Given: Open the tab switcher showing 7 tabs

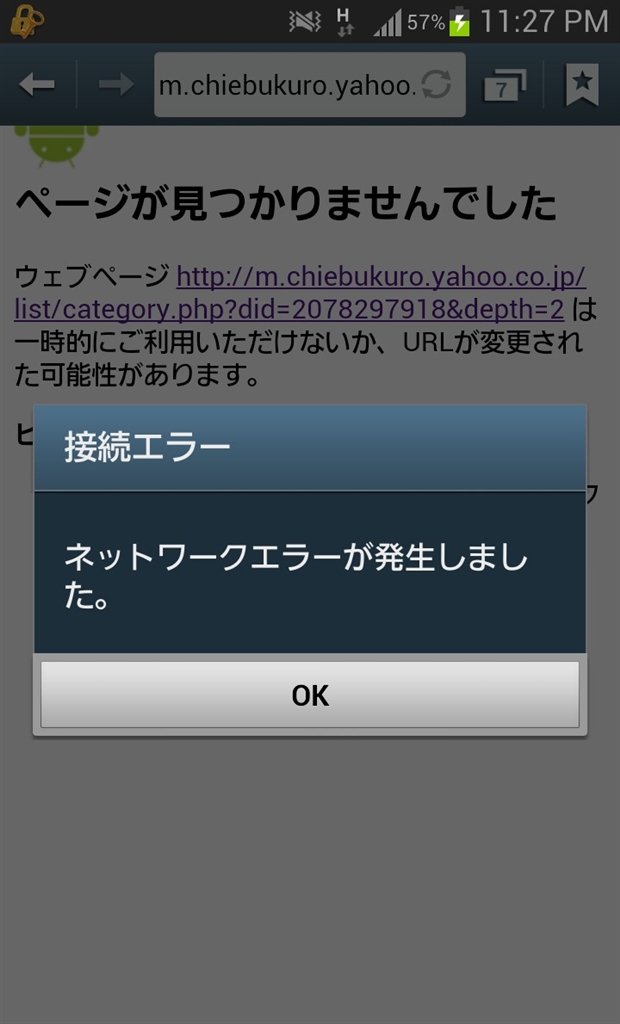Looking at the screenshot, I should [504, 86].
